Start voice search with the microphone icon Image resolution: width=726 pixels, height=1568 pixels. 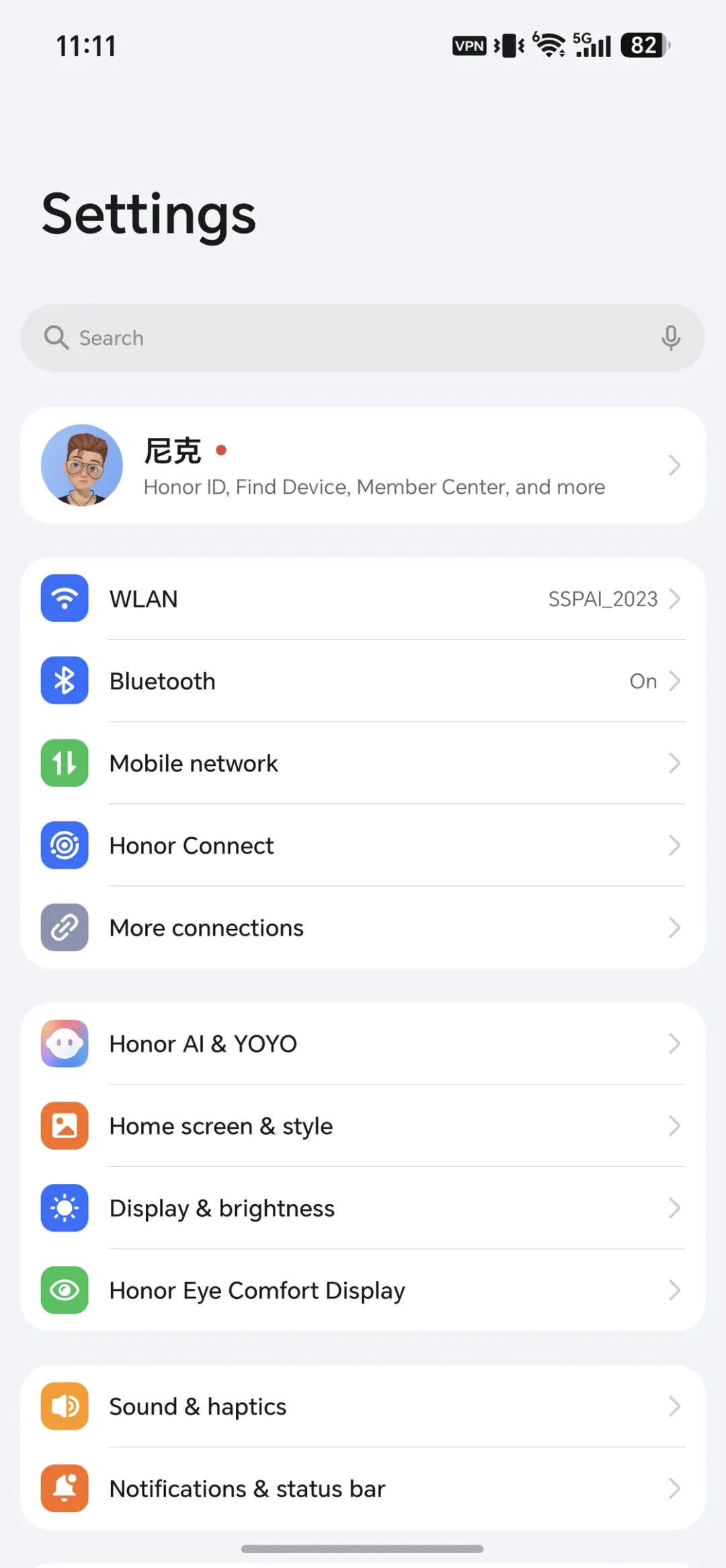pos(670,338)
